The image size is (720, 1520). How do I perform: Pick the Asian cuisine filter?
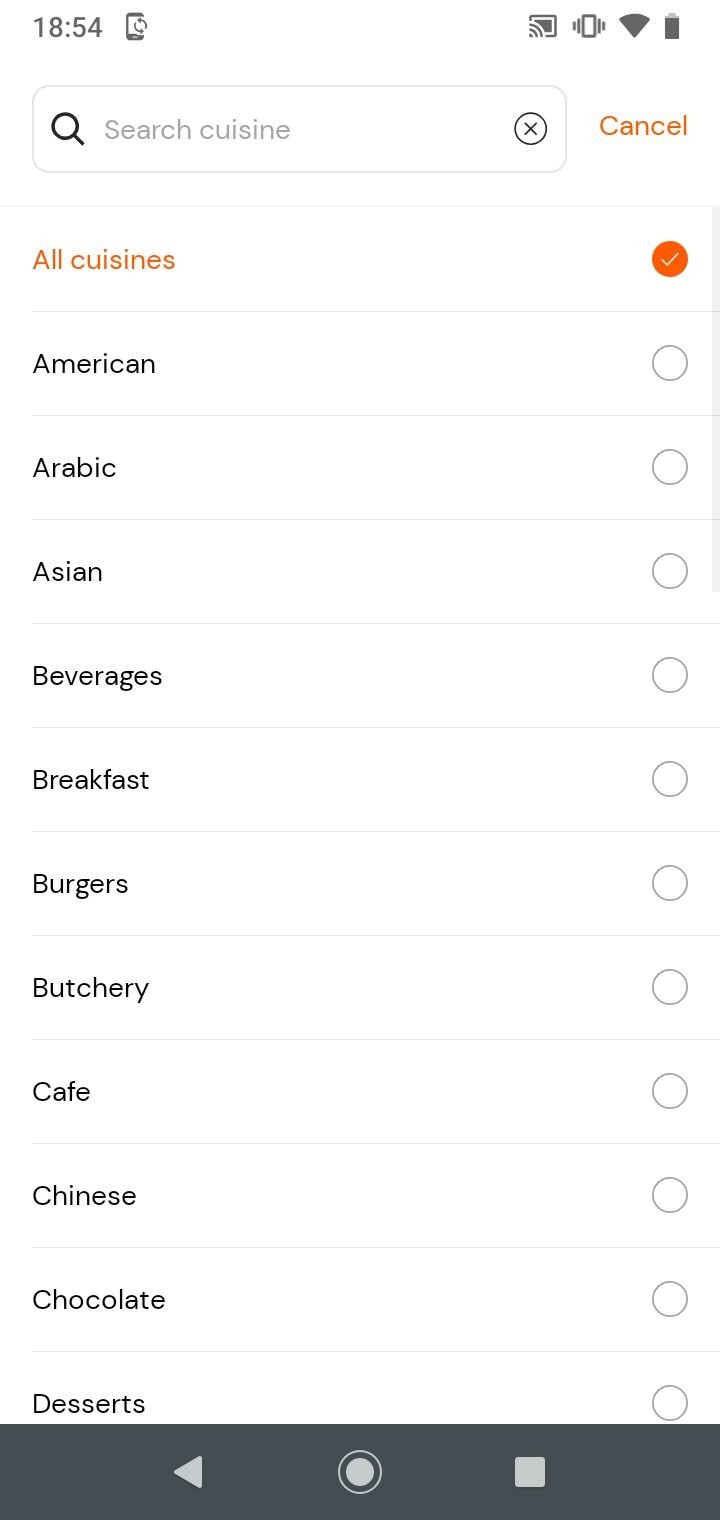pyautogui.click(x=360, y=572)
